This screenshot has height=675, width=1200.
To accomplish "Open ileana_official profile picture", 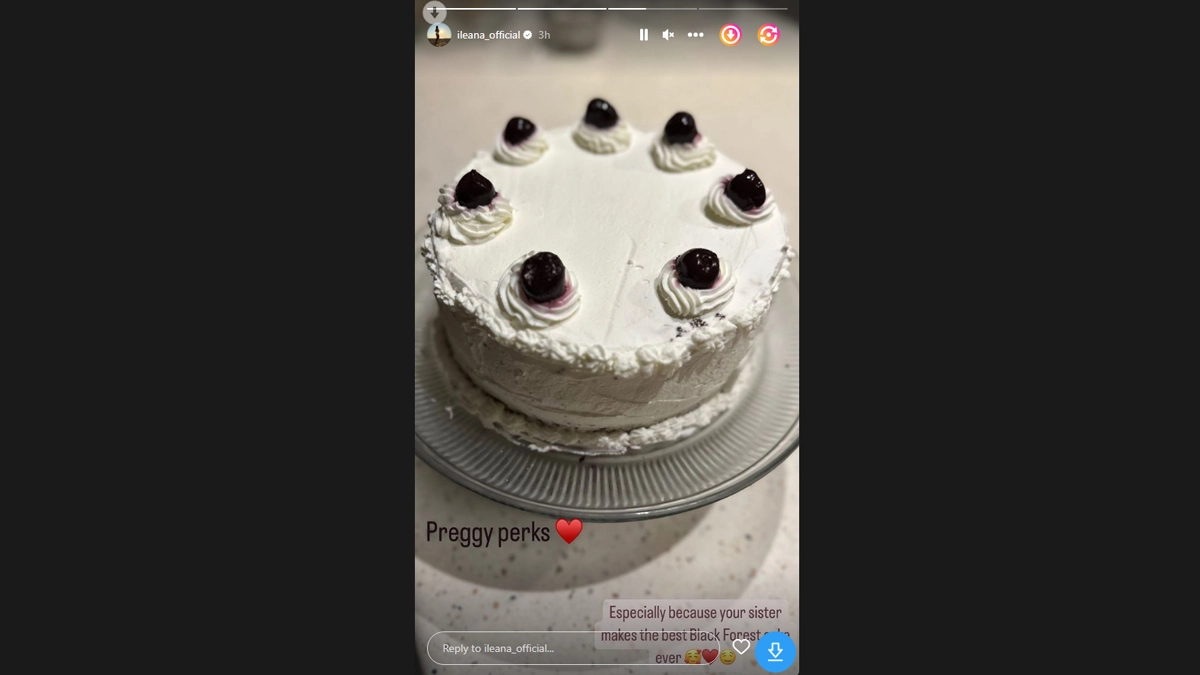I will (x=438, y=35).
